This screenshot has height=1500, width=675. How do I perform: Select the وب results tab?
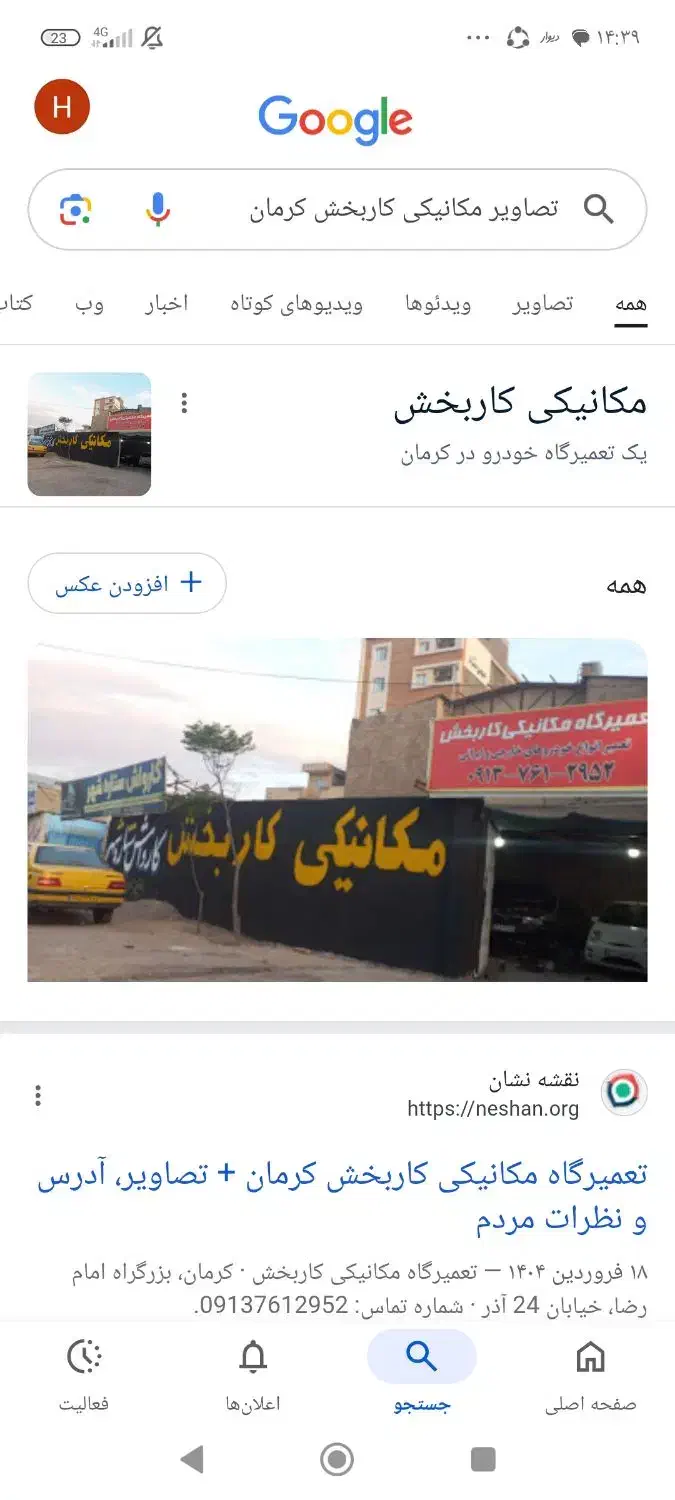(x=89, y=304)
